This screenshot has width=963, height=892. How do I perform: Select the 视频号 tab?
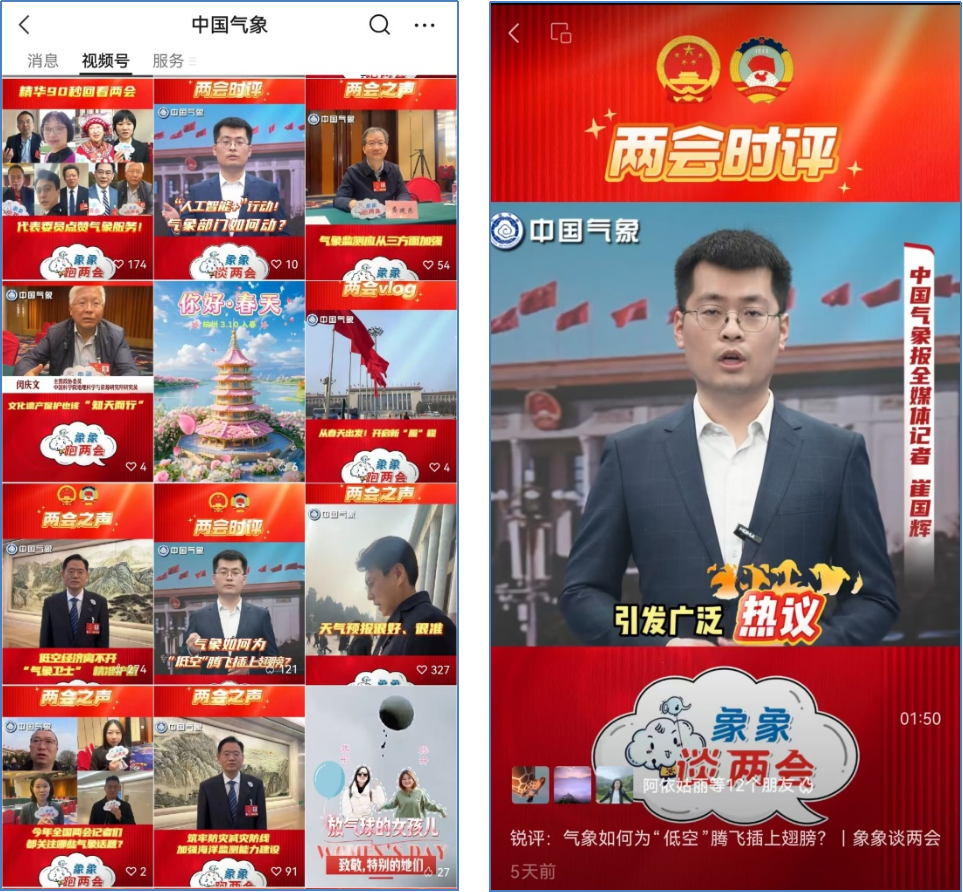(x=105, y=61)
